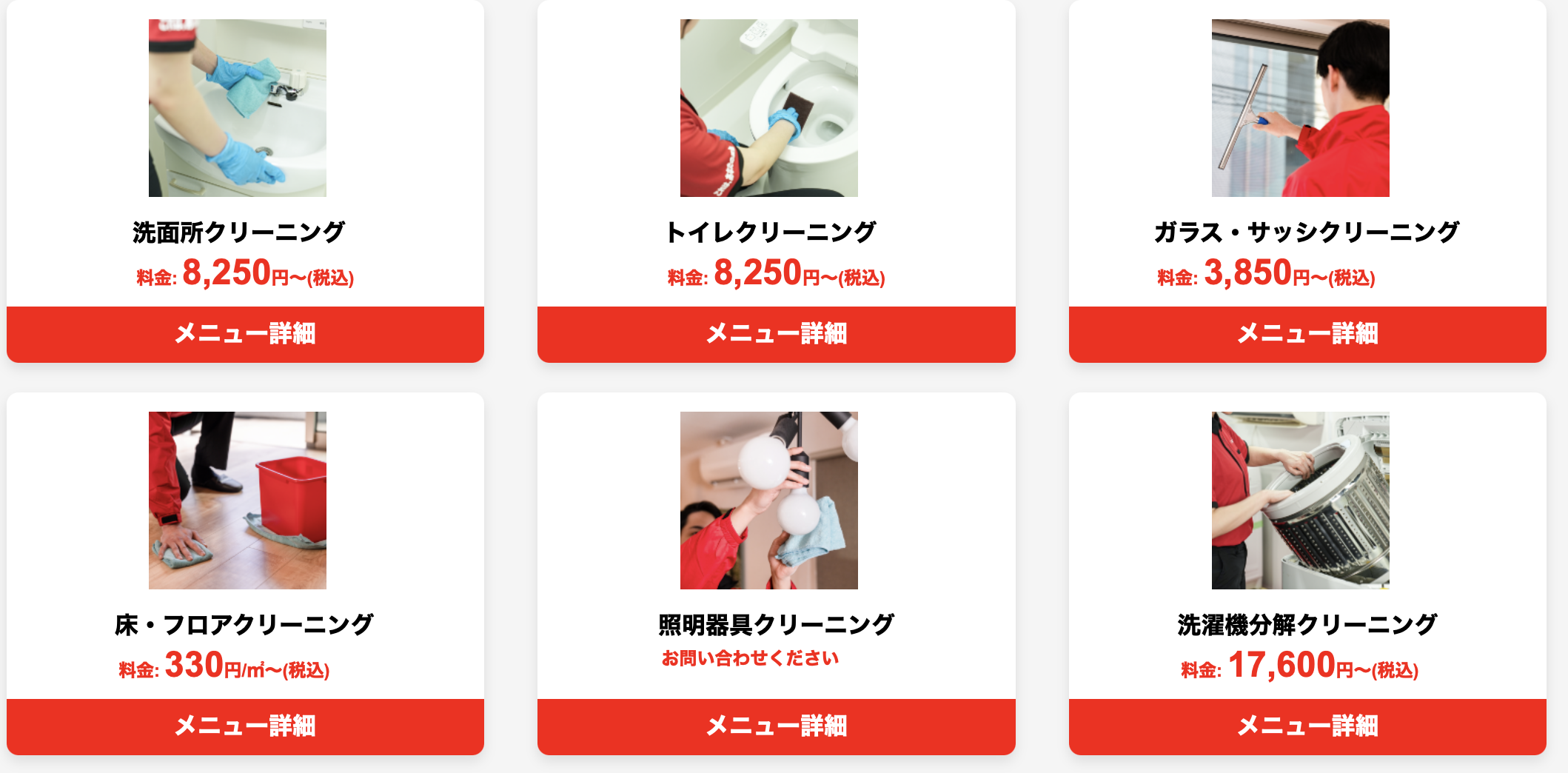Viewport: 1568px width, 773px height.
Task: Tap メニュー詳細 under トイレクリーニング
Action: pyautogui.click(x=776, y=334)
